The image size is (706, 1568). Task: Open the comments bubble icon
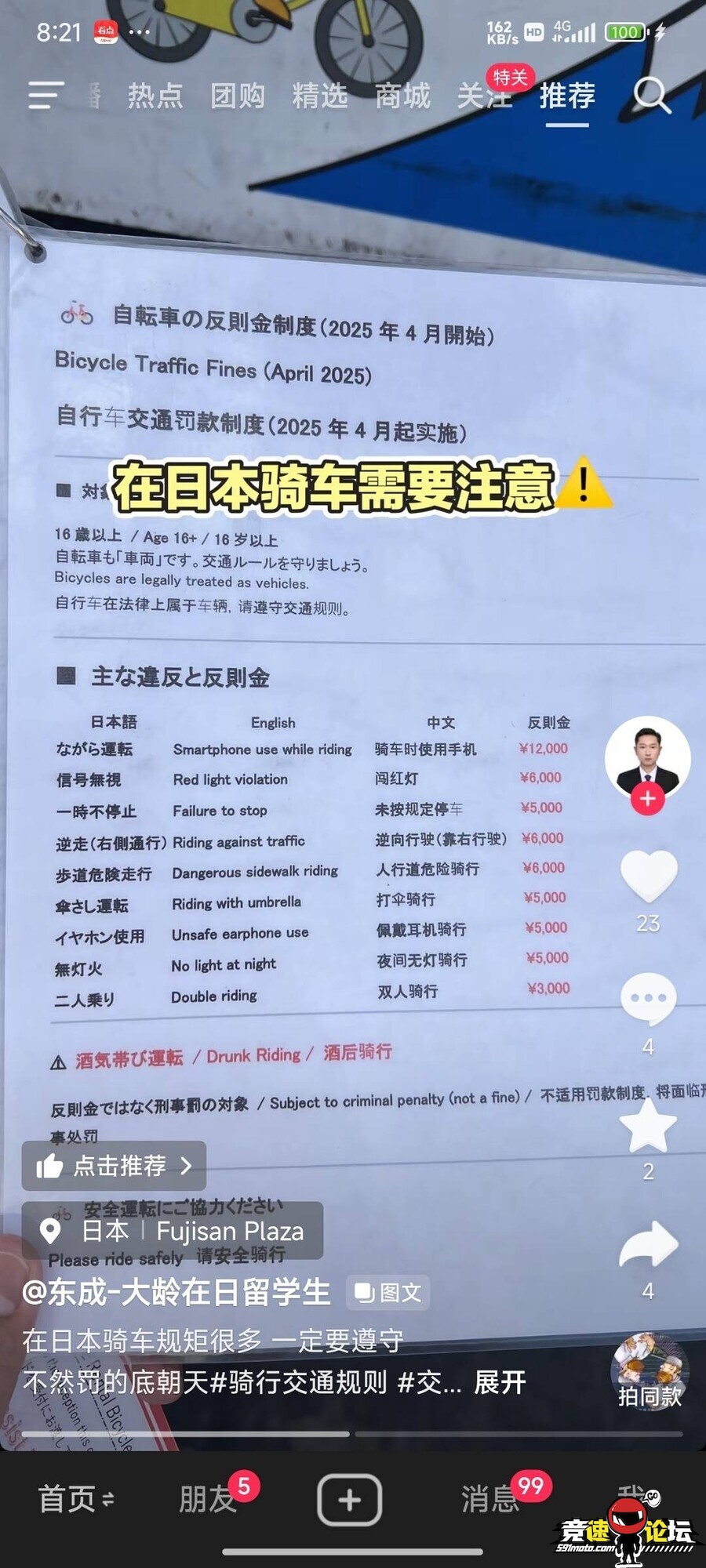648,999
